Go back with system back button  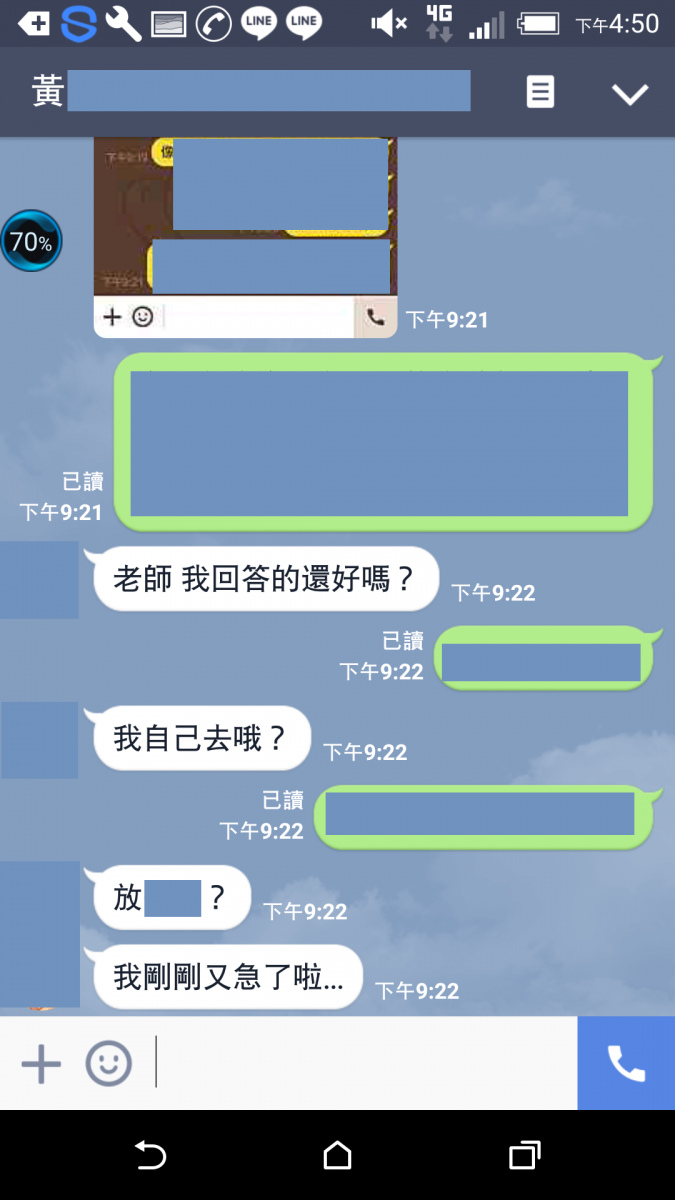150,1156
